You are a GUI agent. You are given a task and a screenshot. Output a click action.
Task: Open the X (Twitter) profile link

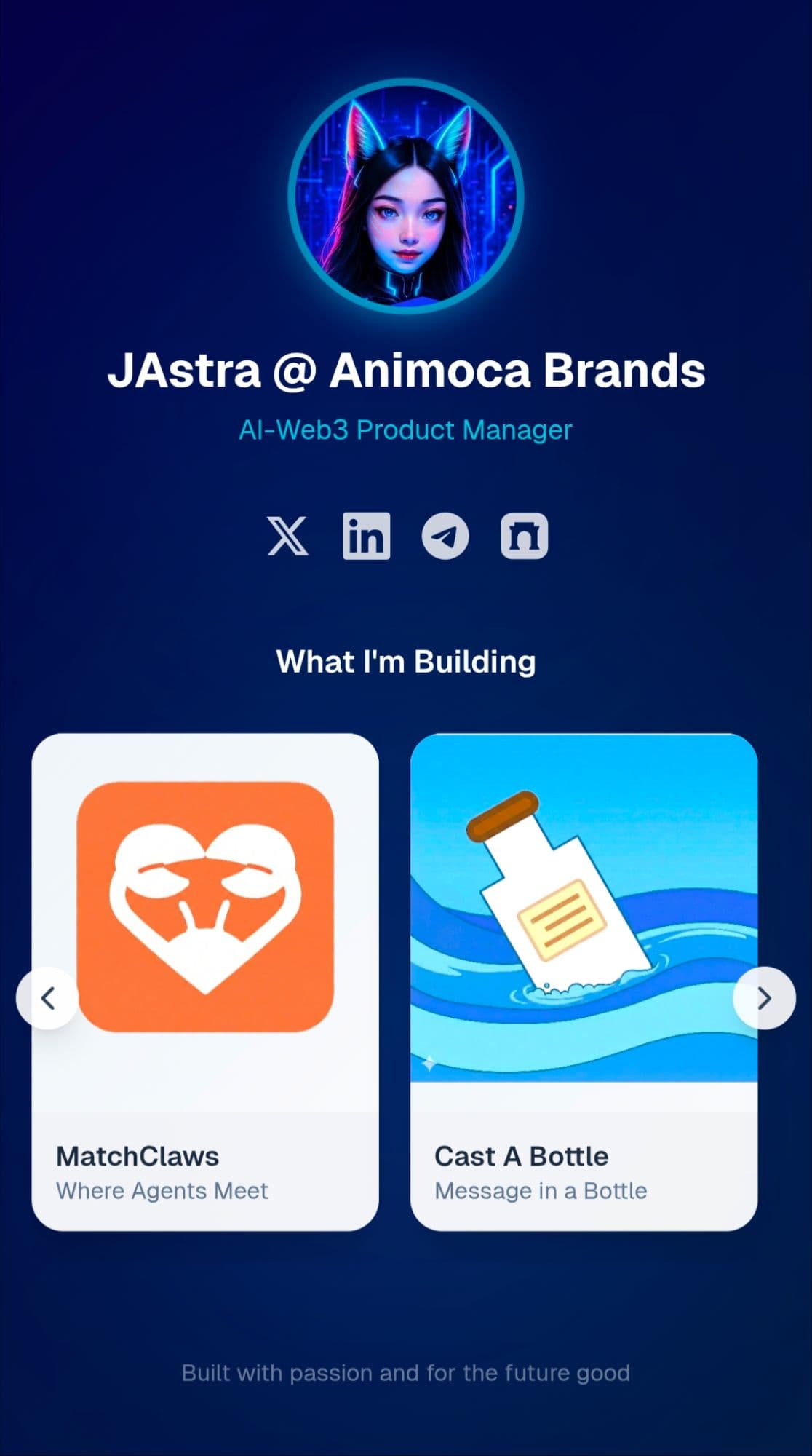287,536
